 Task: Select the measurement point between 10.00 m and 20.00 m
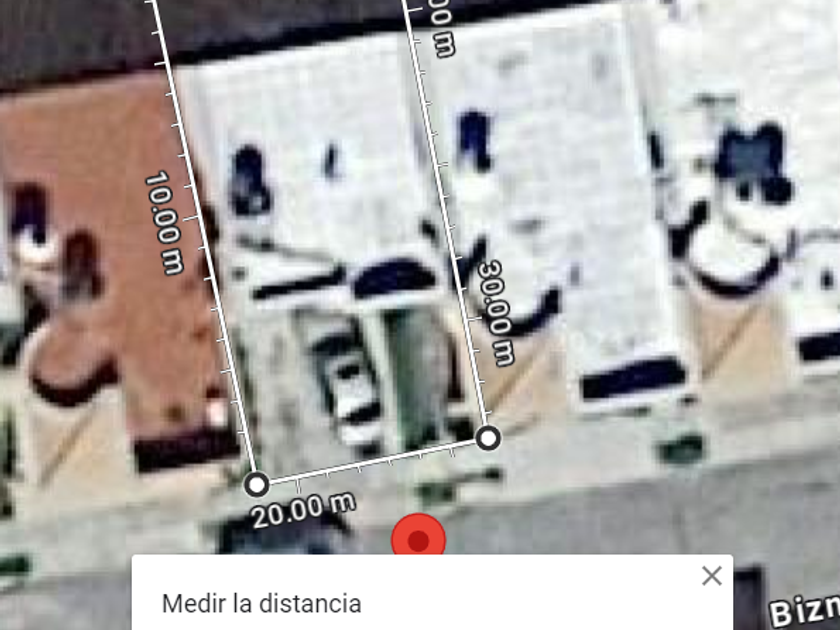(x=257, y=485)
